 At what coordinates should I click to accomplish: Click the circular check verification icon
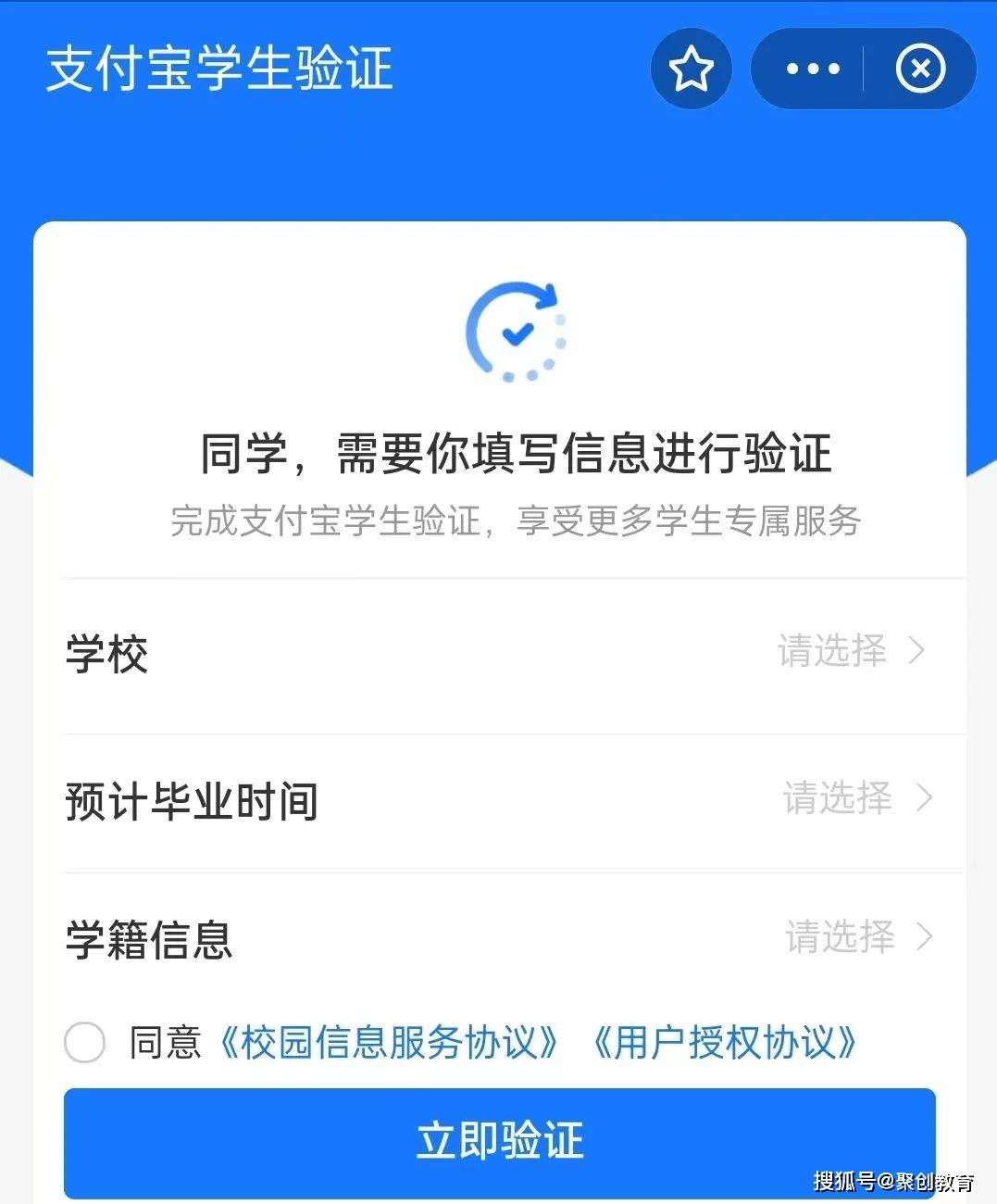(516, 332)
